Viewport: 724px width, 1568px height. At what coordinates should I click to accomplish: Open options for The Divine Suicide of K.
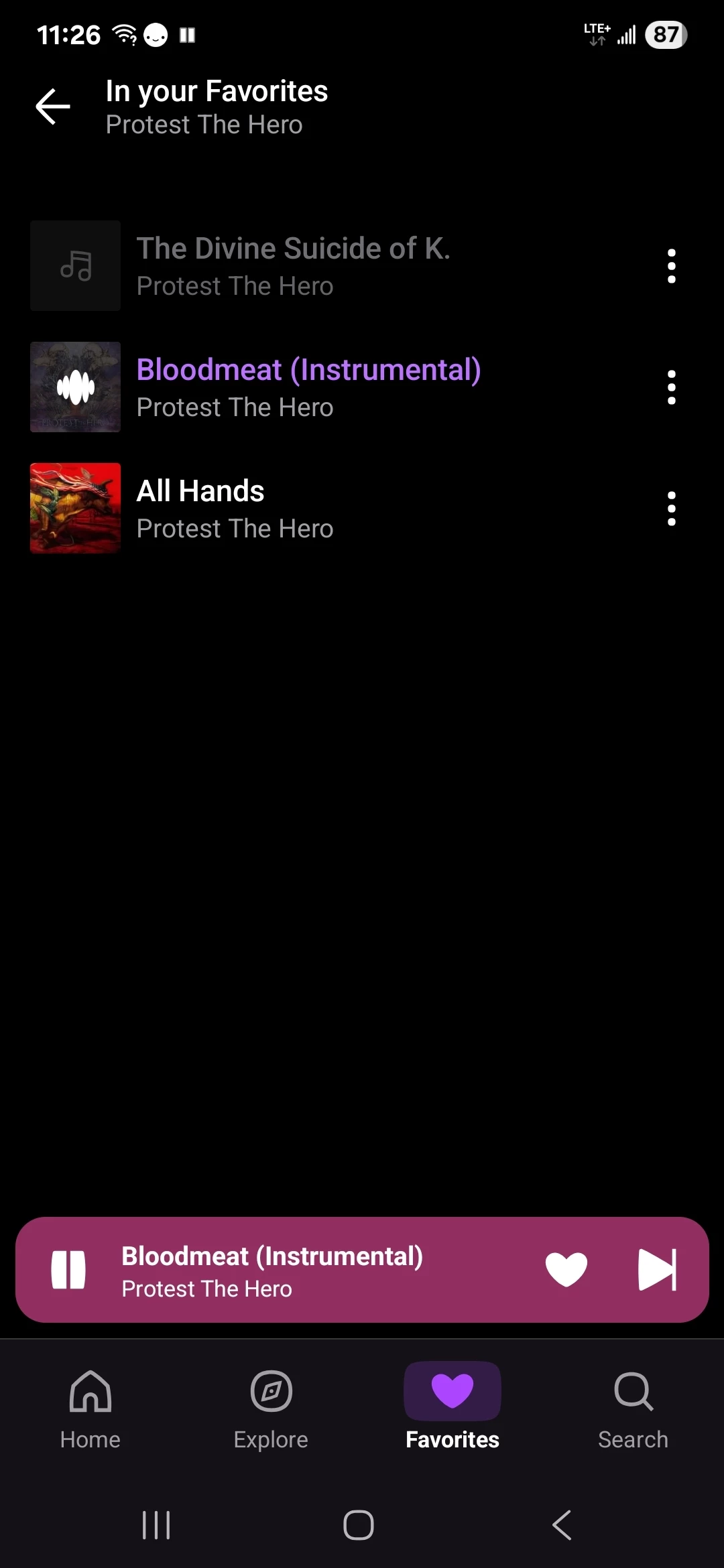(671, 266)
